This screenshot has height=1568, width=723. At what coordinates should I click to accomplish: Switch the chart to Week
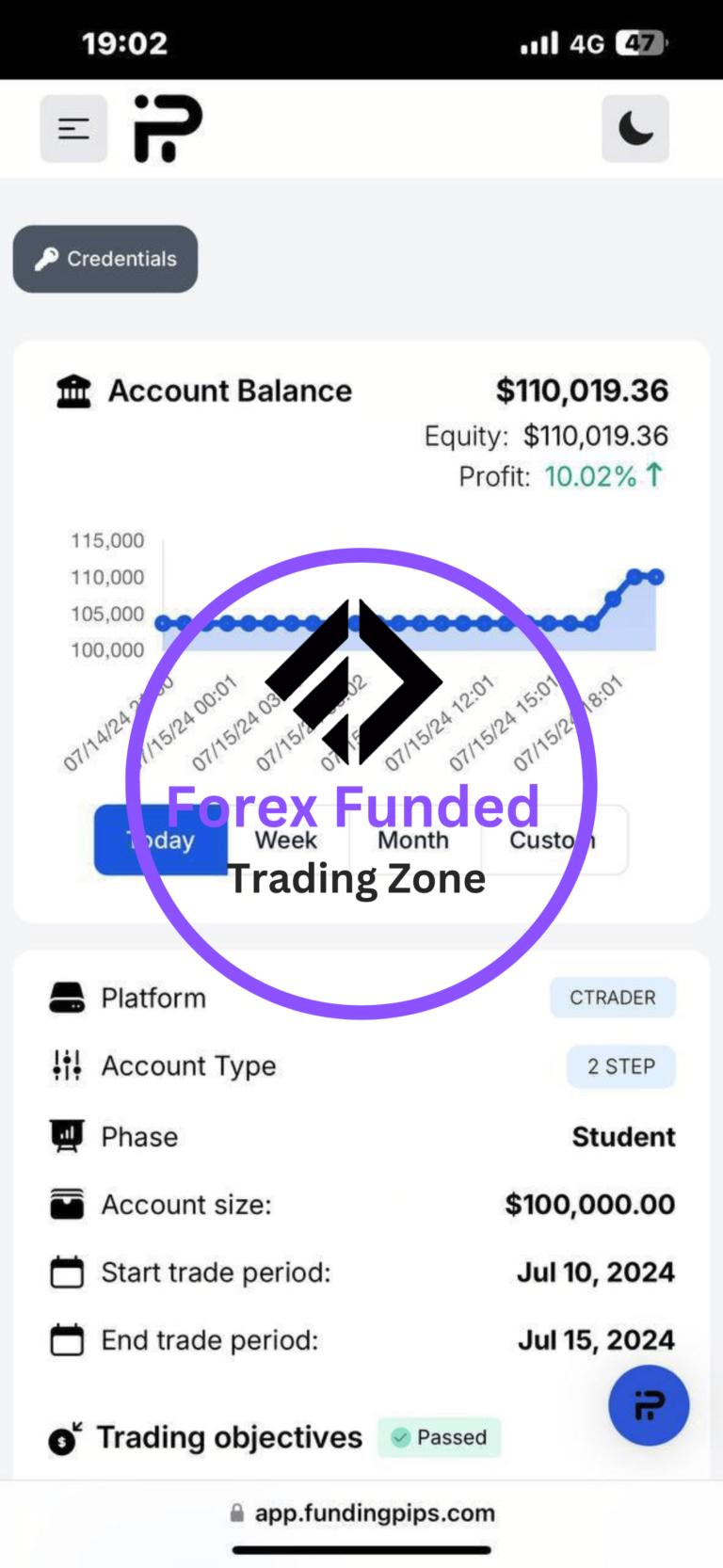coord(286,840)
